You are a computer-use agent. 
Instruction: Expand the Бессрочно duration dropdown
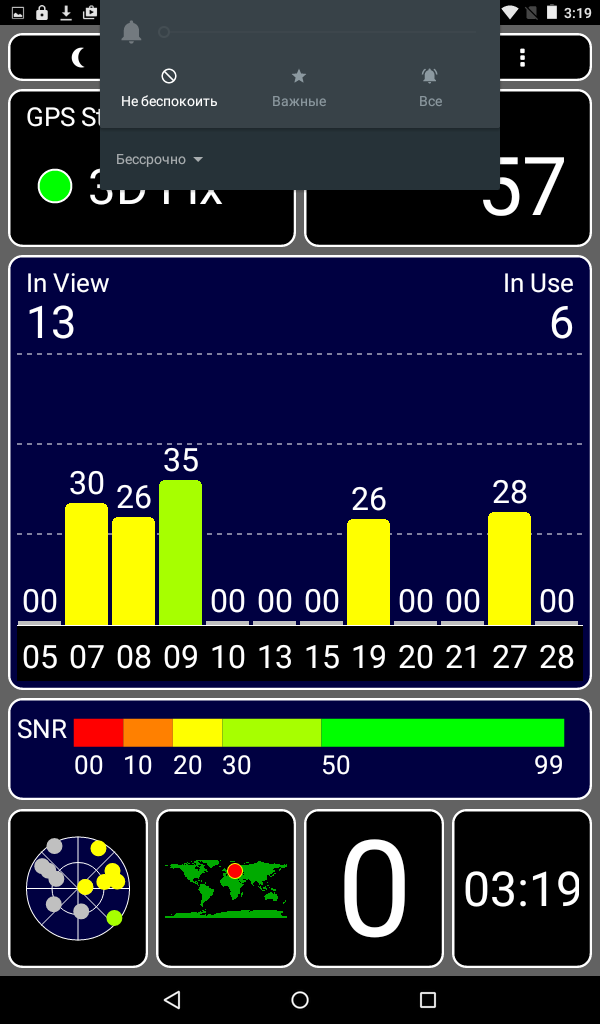pos(159,159)
